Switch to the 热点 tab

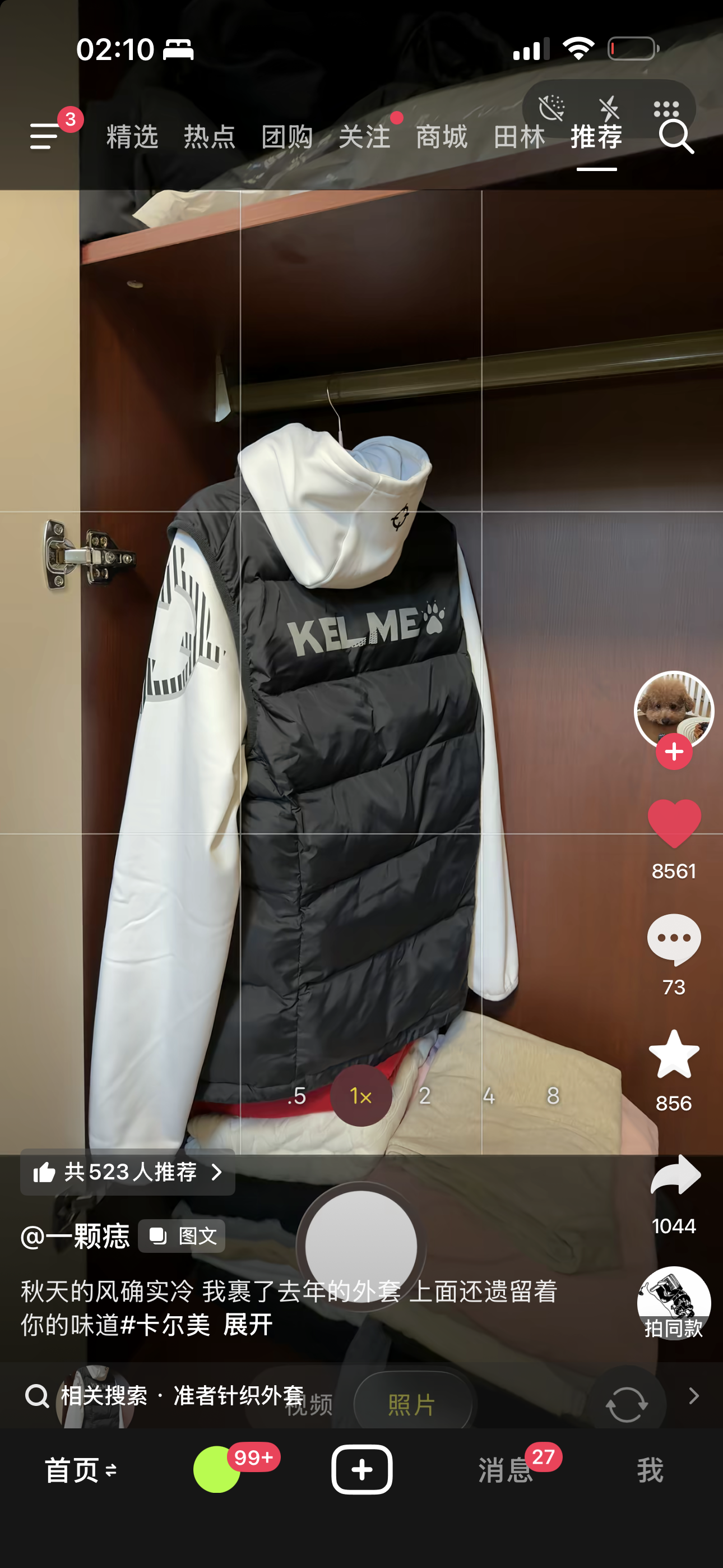[210, 136]
